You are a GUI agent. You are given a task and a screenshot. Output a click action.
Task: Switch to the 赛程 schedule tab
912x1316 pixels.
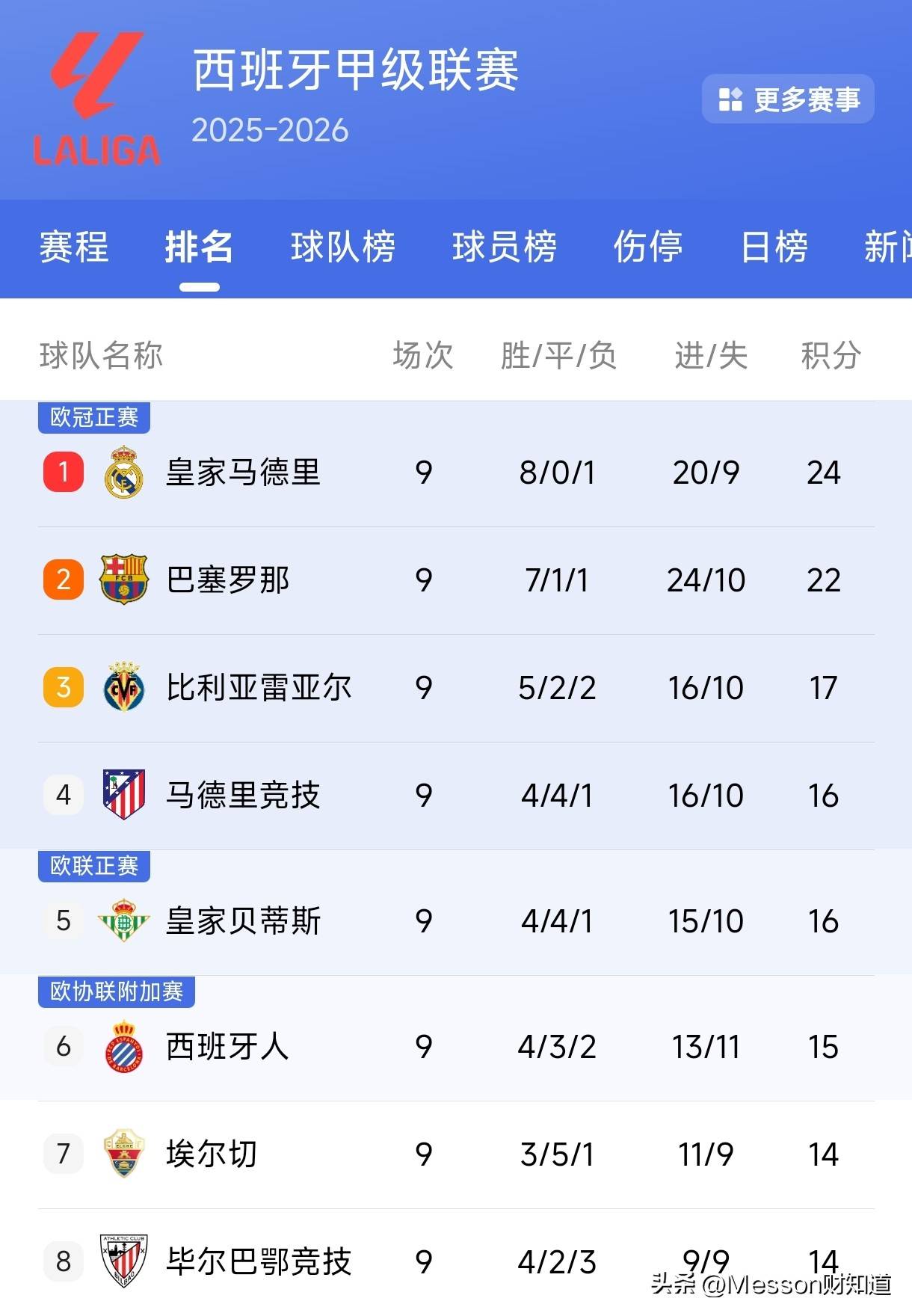[x=73, y=249]
